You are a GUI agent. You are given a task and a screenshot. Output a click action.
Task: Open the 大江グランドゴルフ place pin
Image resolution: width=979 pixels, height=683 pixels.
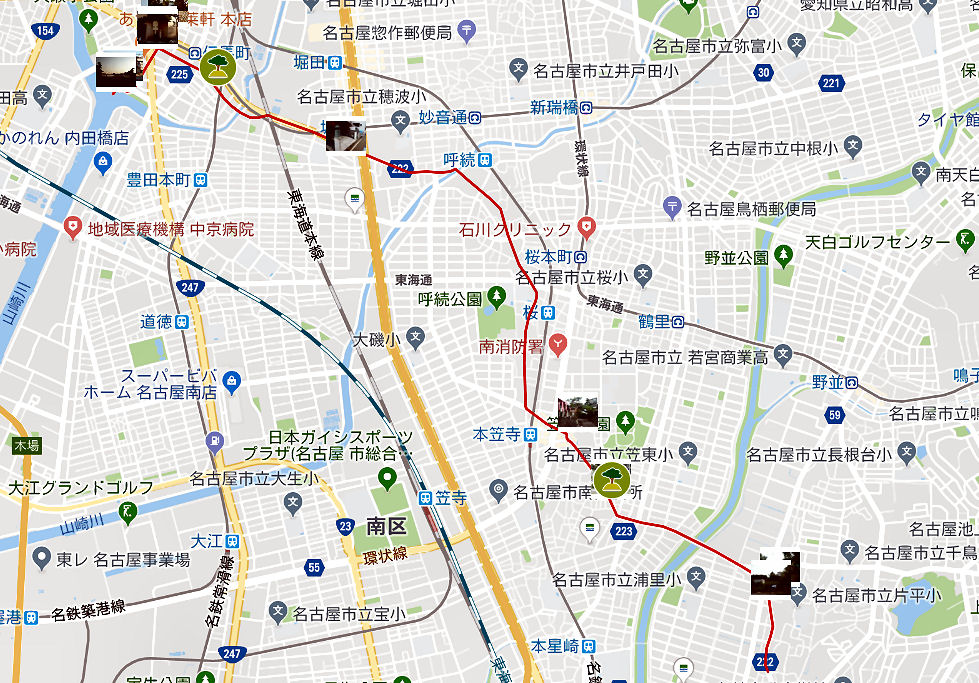[128, 512]
